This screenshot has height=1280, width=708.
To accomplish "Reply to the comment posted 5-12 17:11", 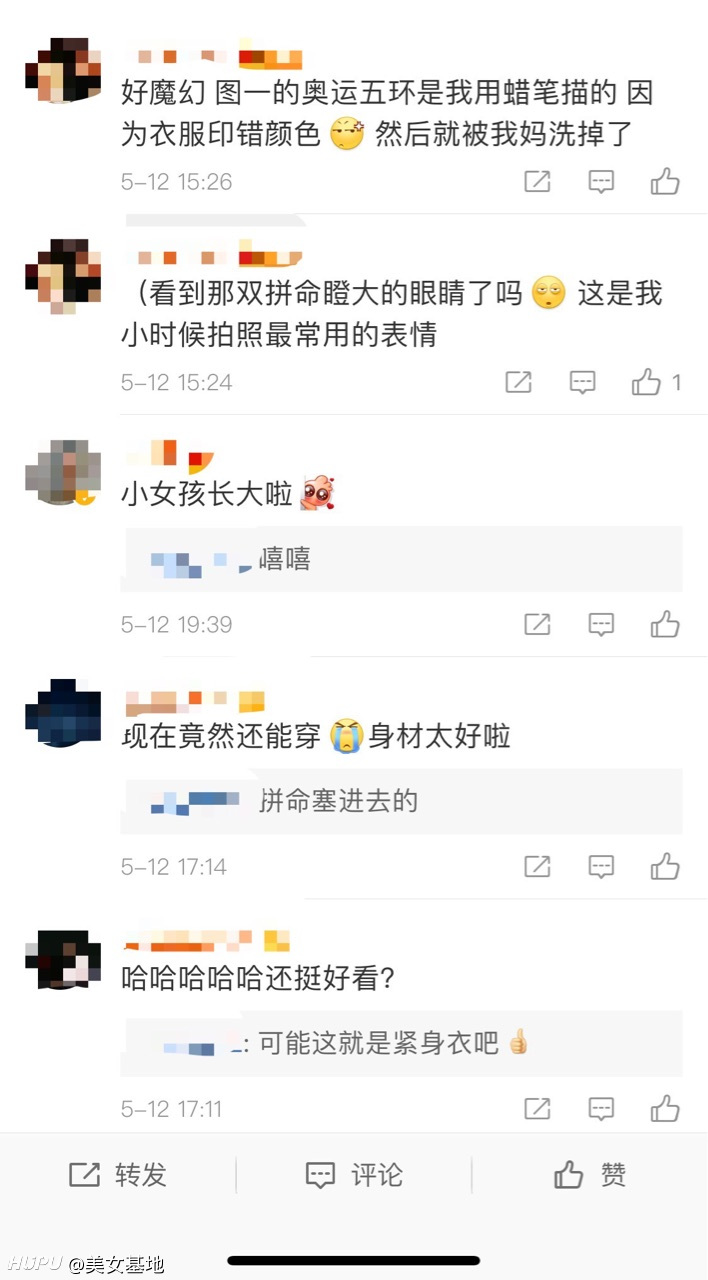I will pos(601,1108).
